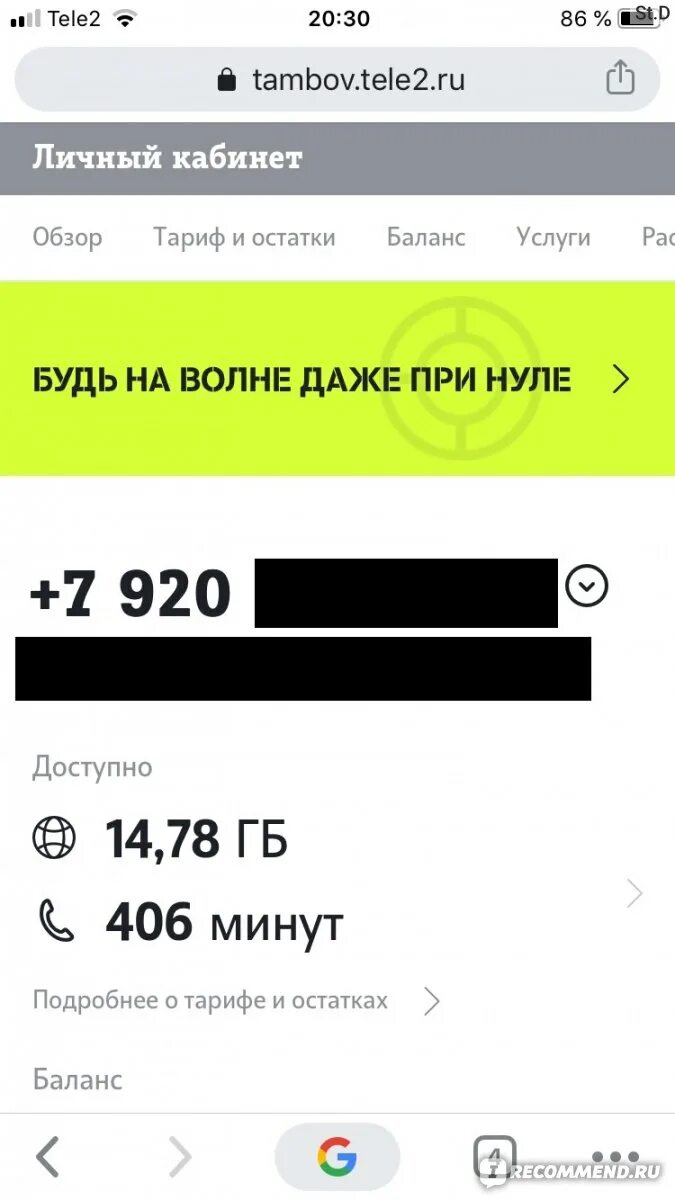This screenshot has height=1200, width=675.
Task: Switch to the Обзор tab
Action: 67,237
